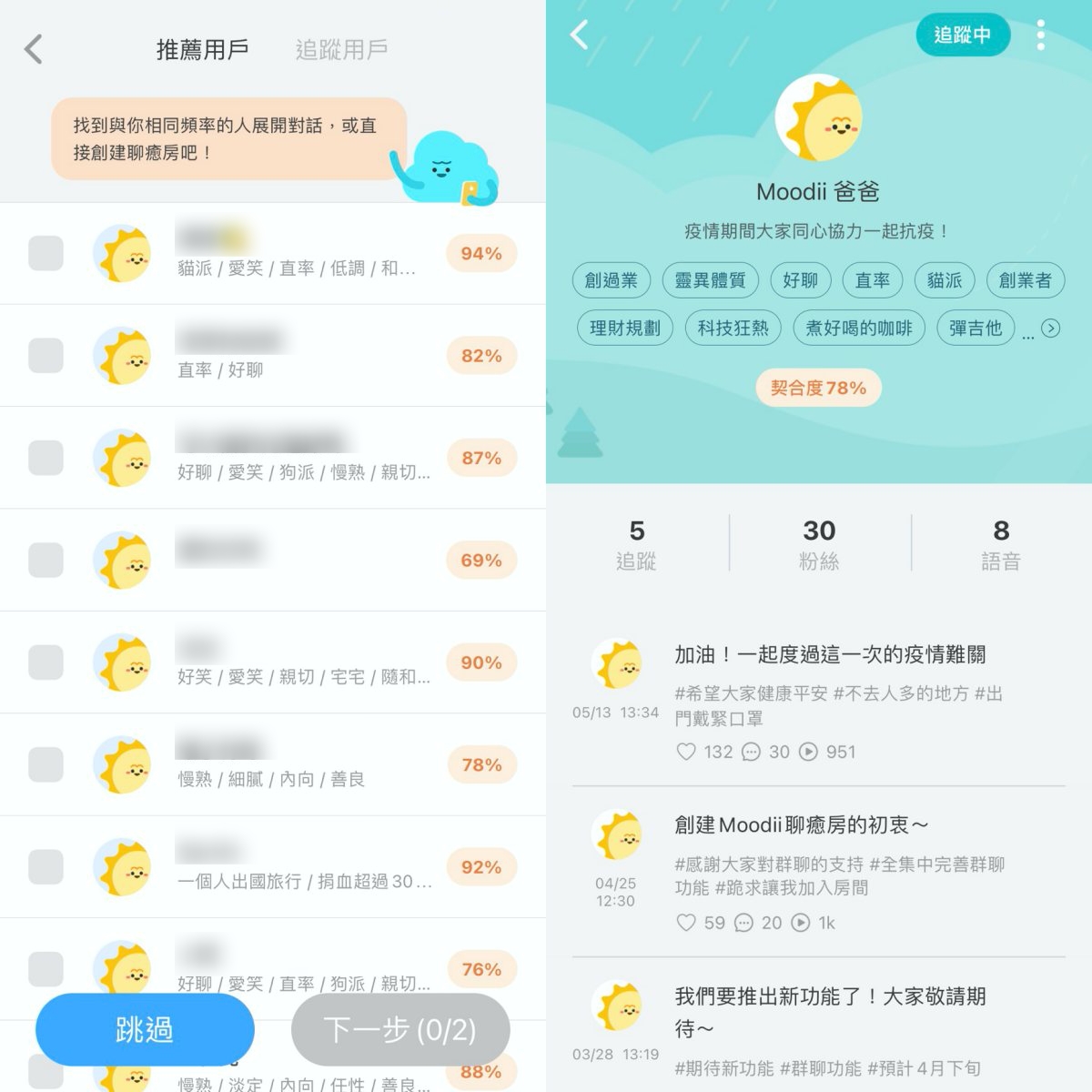Switch to the 追蹤用戶 tab
The image size is (1092, 1092).
point(341,49)
